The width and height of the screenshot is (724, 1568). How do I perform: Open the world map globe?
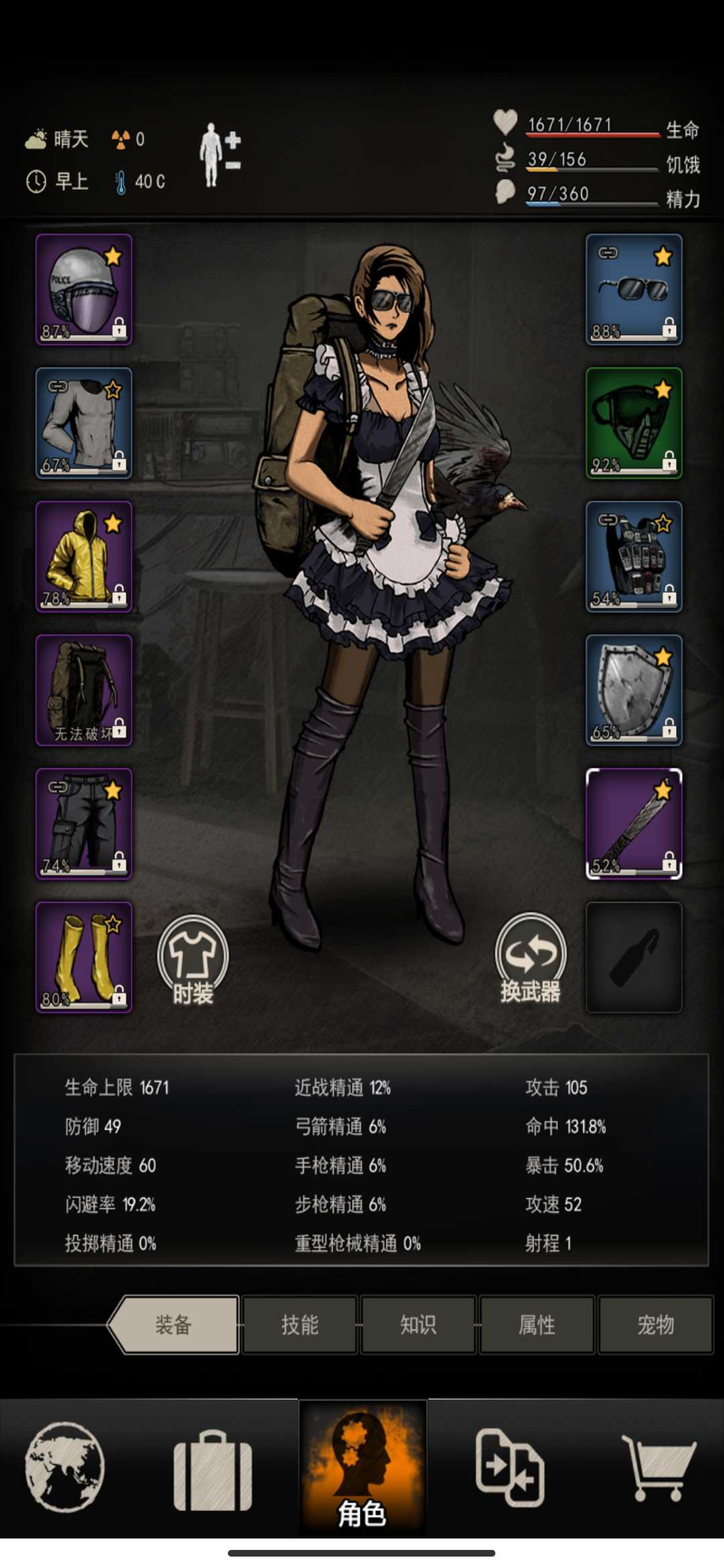point(64,1467)
